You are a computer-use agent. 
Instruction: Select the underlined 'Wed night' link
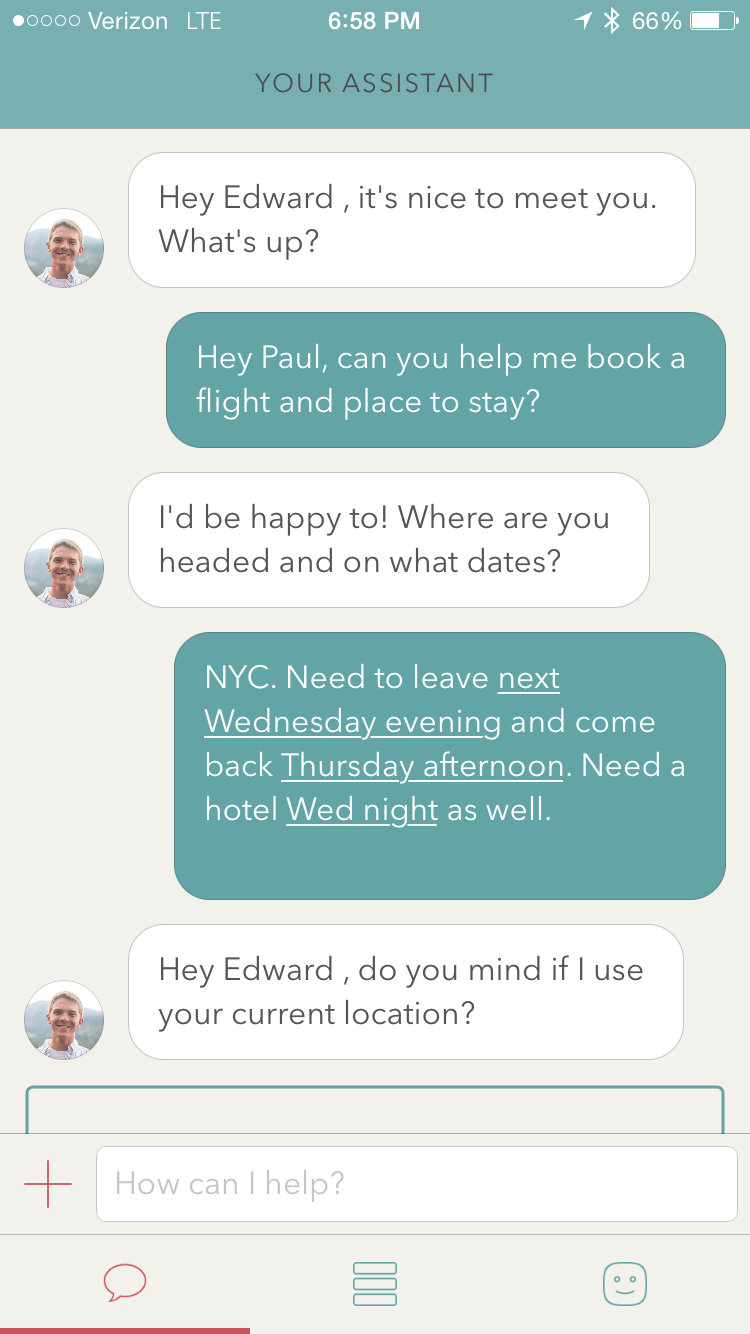pos(362,810)
